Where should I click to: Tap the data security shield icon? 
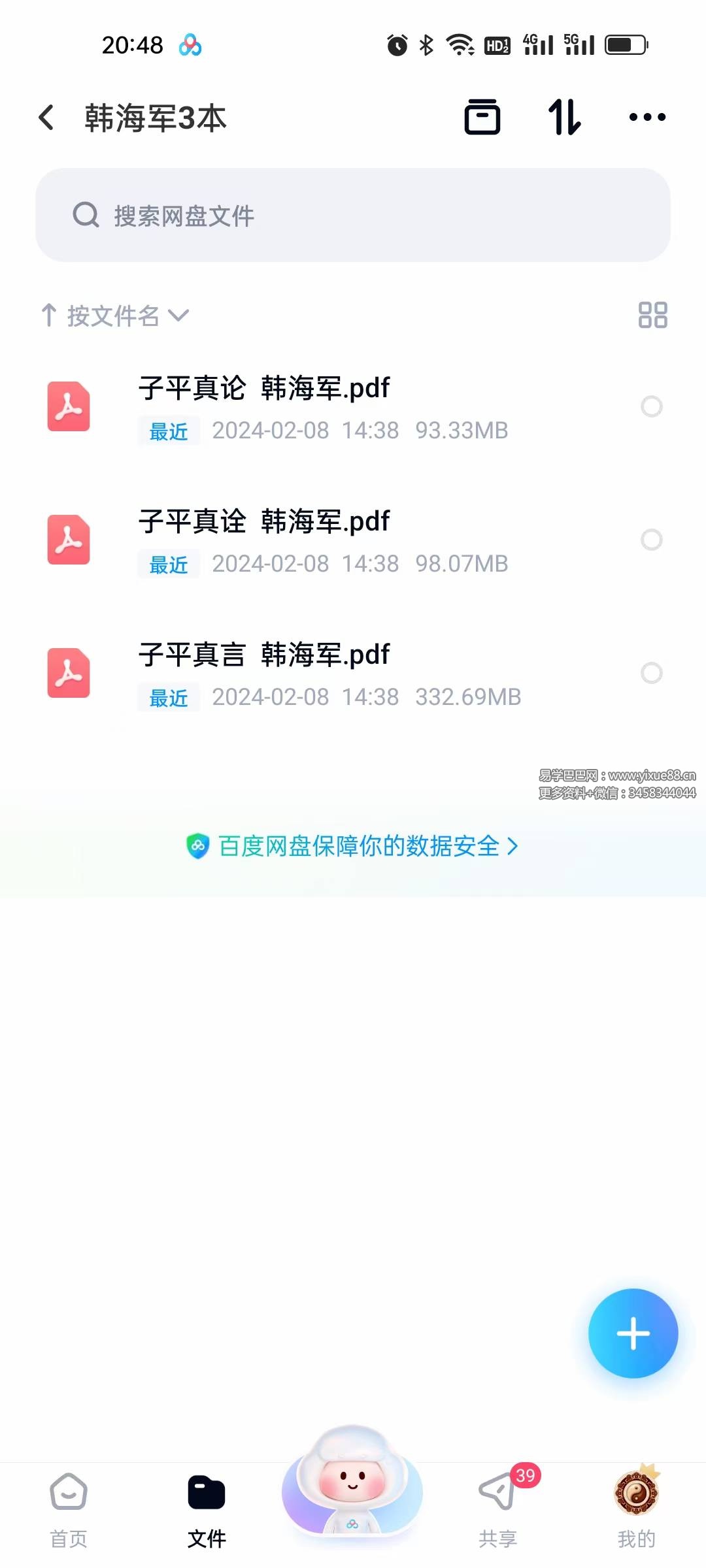pos(197,845)
